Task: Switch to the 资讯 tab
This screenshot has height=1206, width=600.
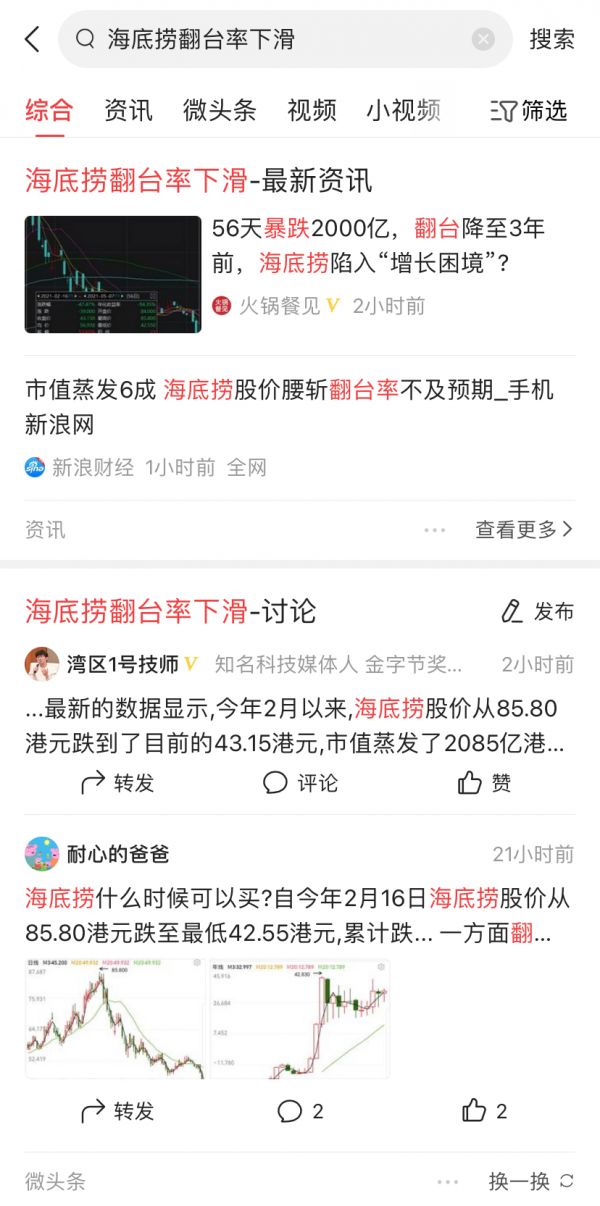Action: (128, 110)
